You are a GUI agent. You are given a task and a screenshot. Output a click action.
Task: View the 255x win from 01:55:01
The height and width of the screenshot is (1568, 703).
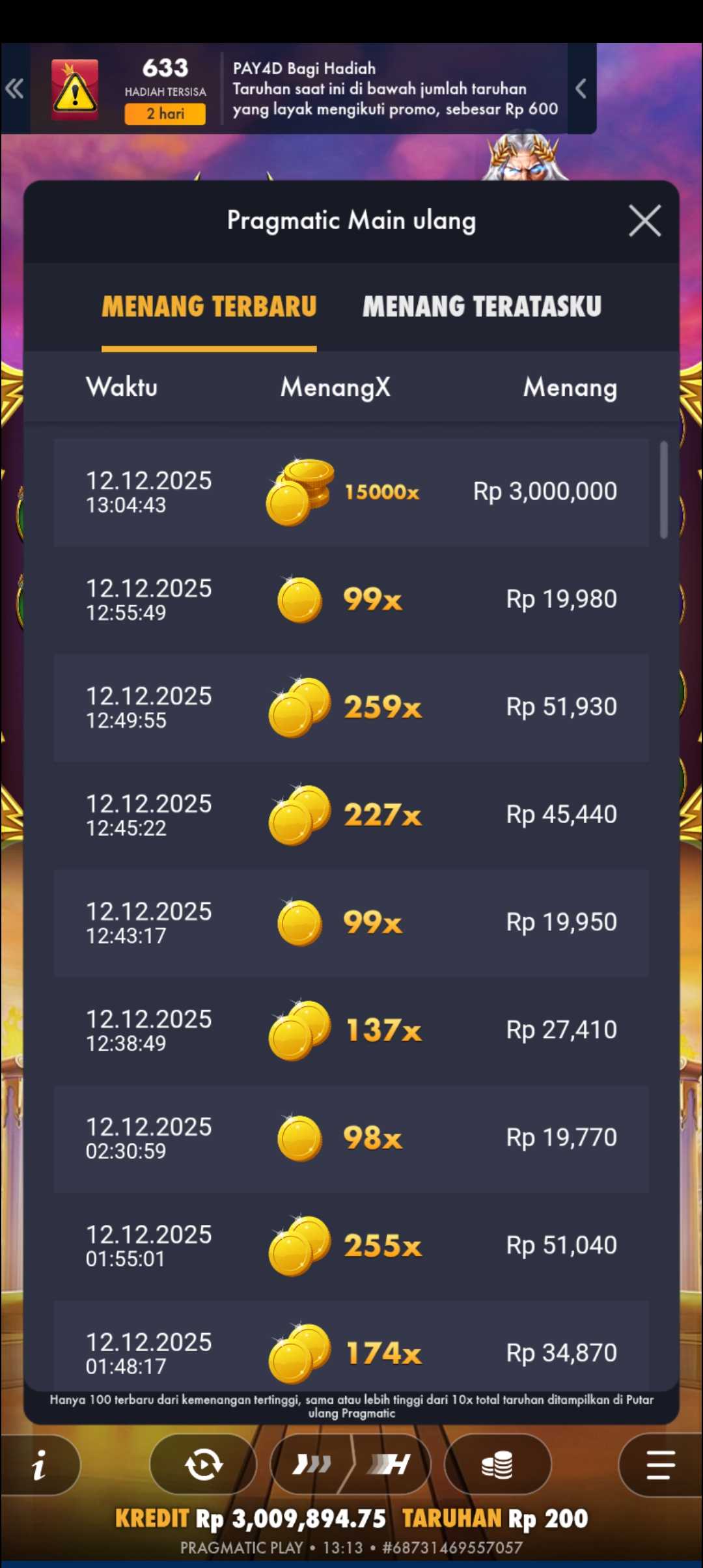[351, 1246]
